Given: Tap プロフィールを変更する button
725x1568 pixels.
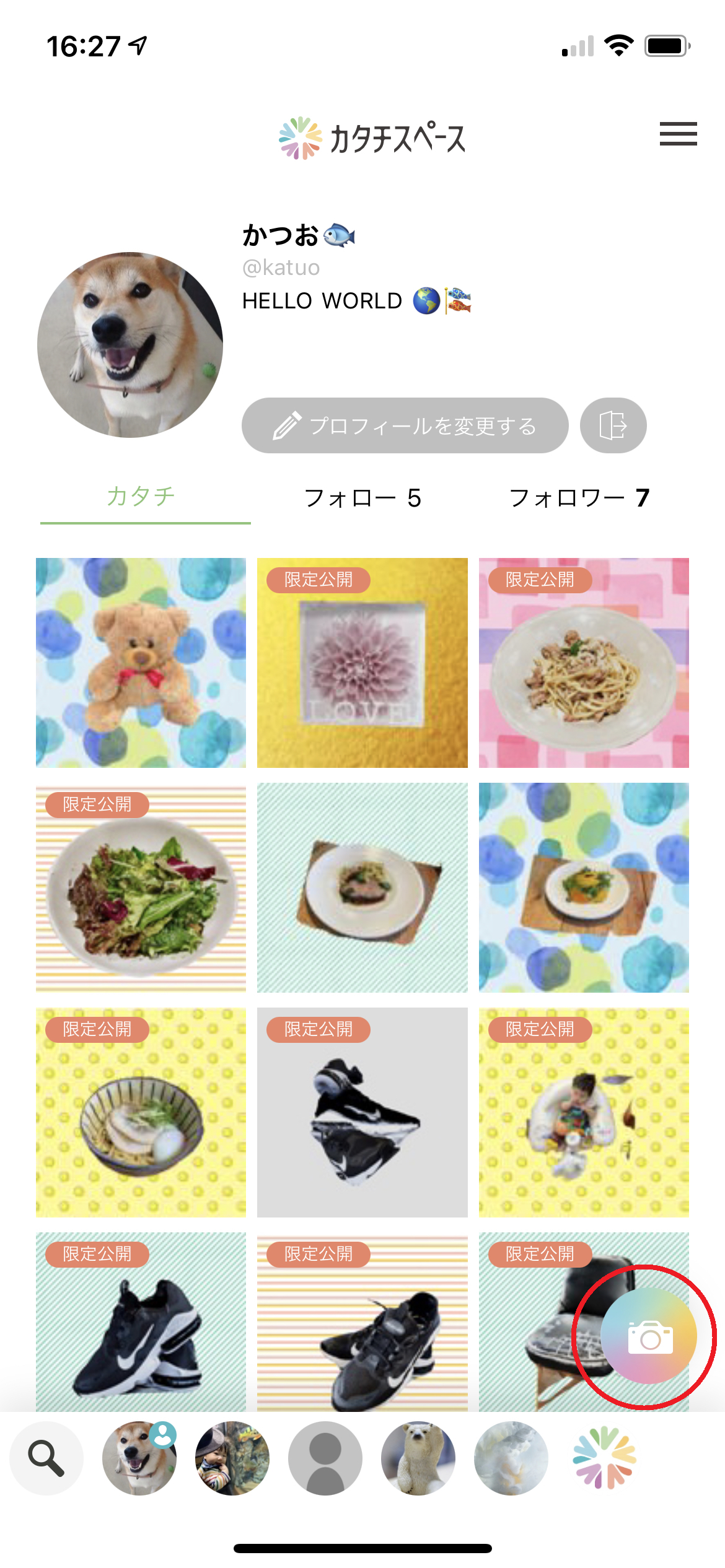Looking at the screenshot, I should pyautogui.click(x=405, y=425).
